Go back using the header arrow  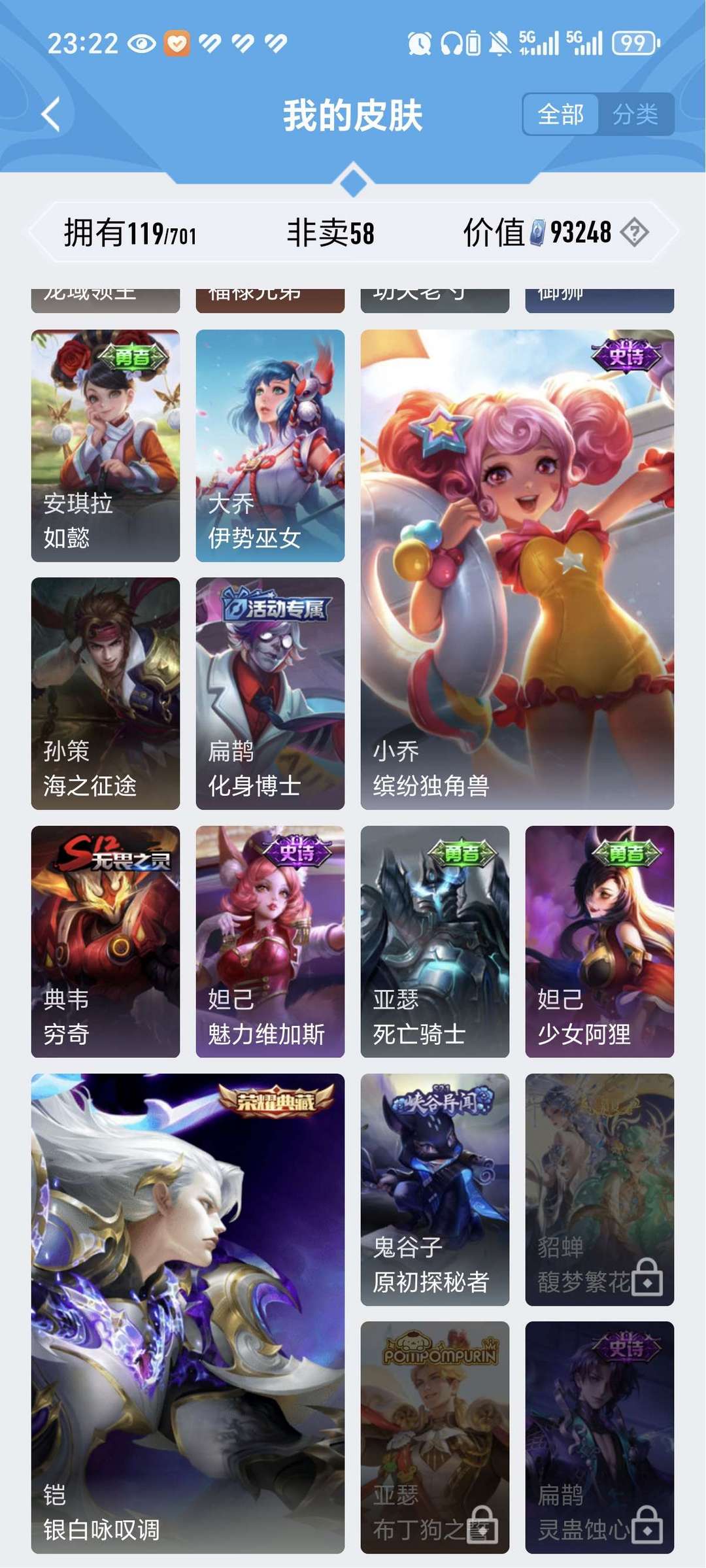(50, 114)
